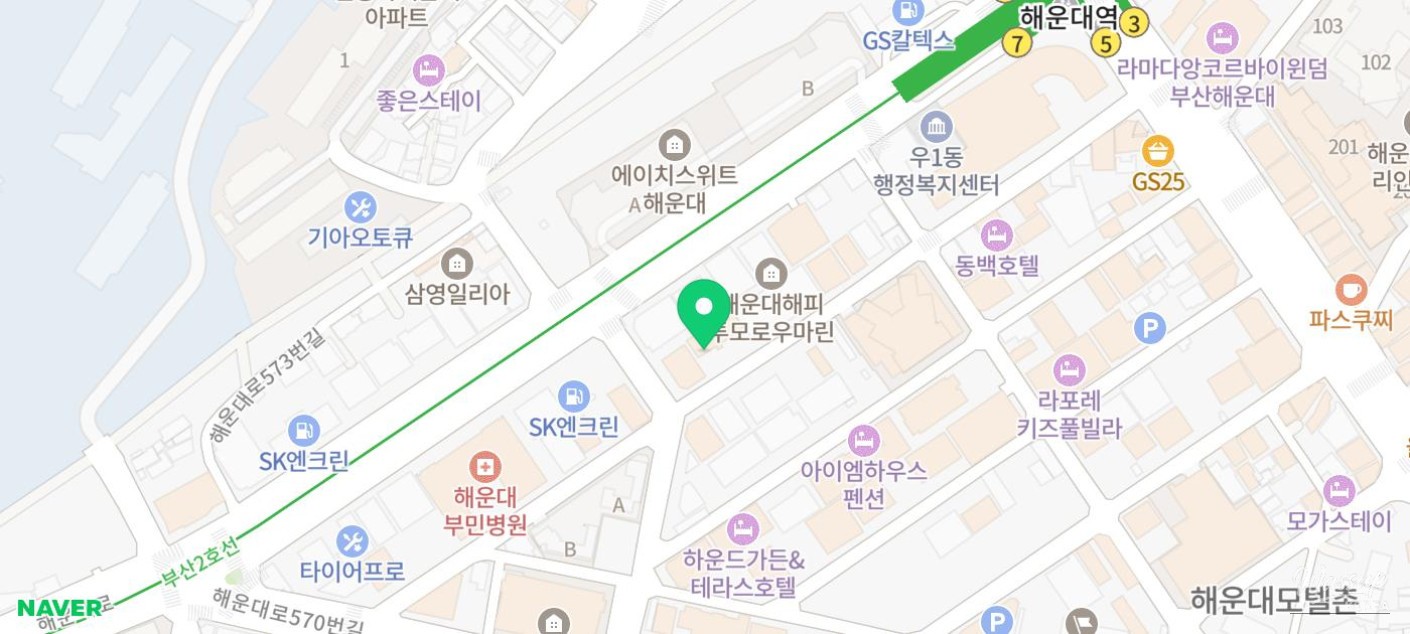This screenshot has height=634, width=1410.
Task: Select the 에이치스위트 해운대 marker
Action: [x=675, y=144]
